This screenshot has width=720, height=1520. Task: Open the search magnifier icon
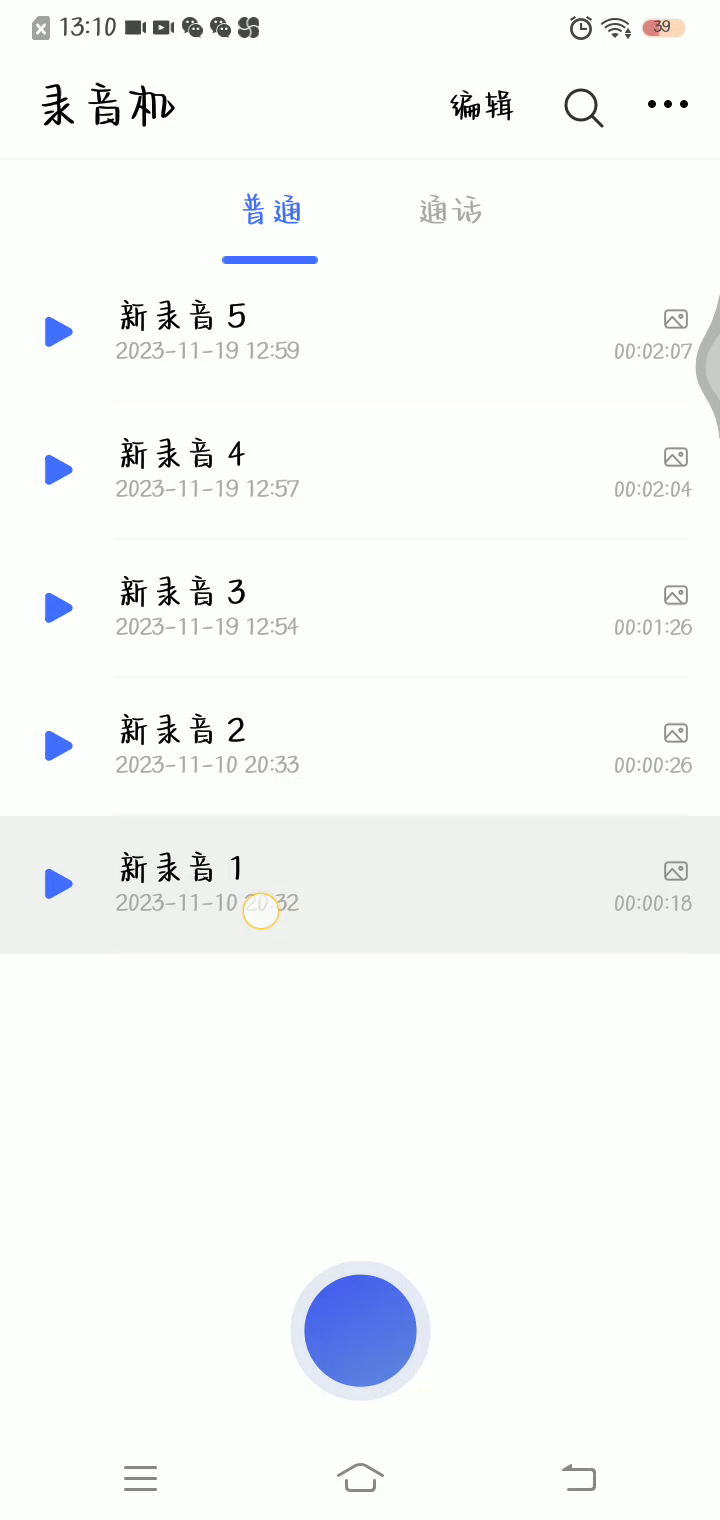(x=583, y=107)
